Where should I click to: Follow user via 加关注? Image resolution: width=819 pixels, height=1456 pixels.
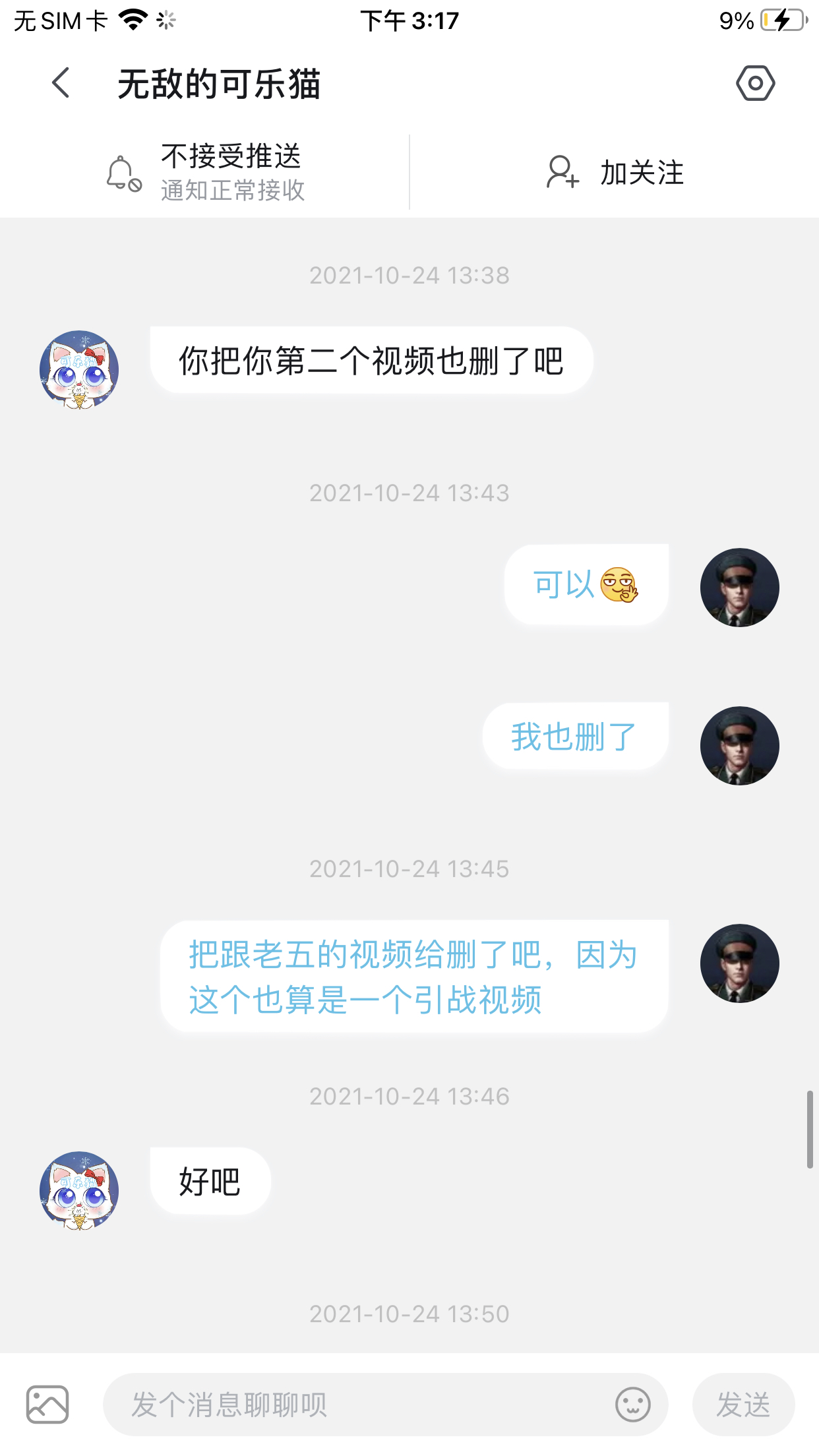click(615, 173)
